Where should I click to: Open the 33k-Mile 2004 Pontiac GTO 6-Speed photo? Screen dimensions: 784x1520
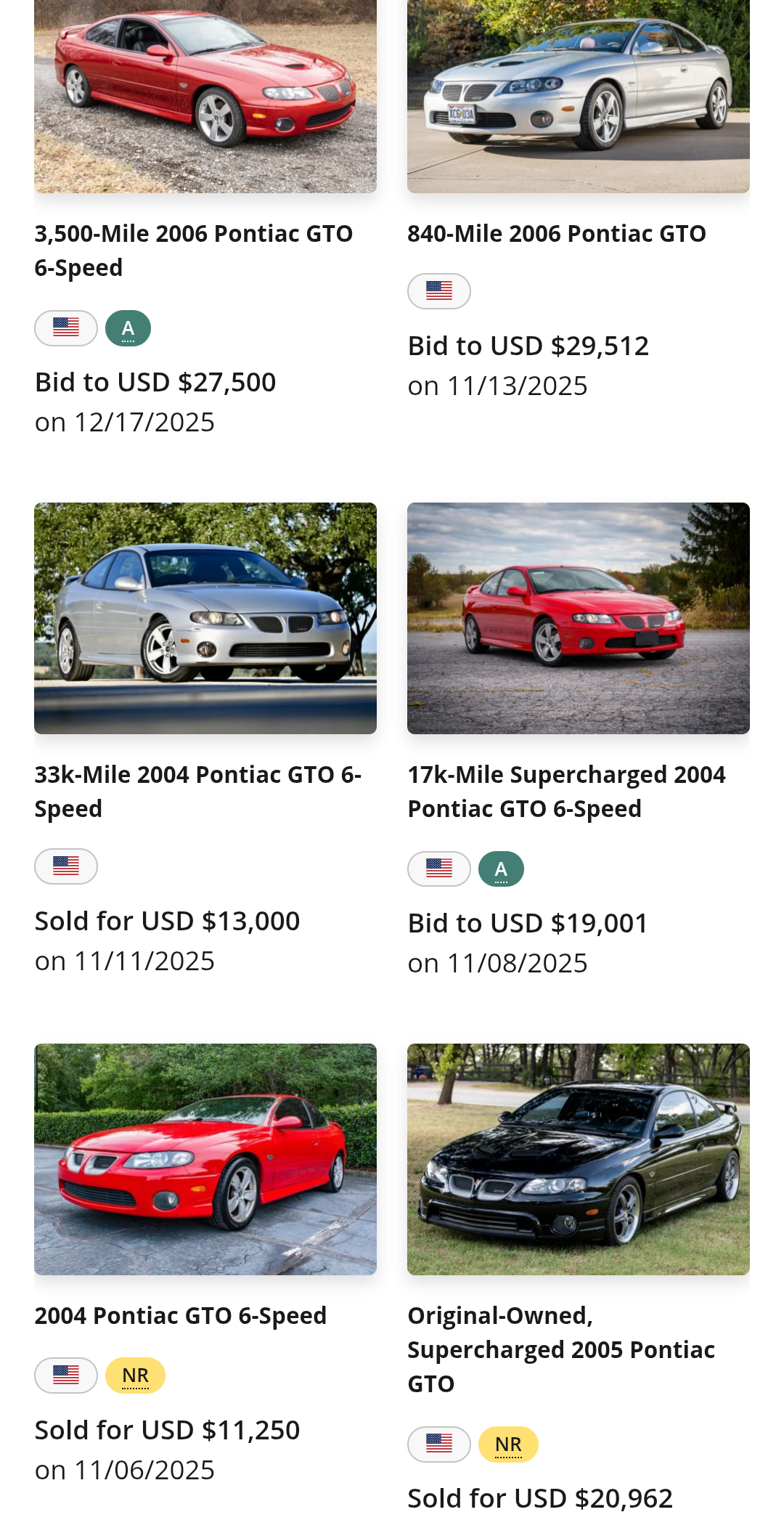[205, 618]
